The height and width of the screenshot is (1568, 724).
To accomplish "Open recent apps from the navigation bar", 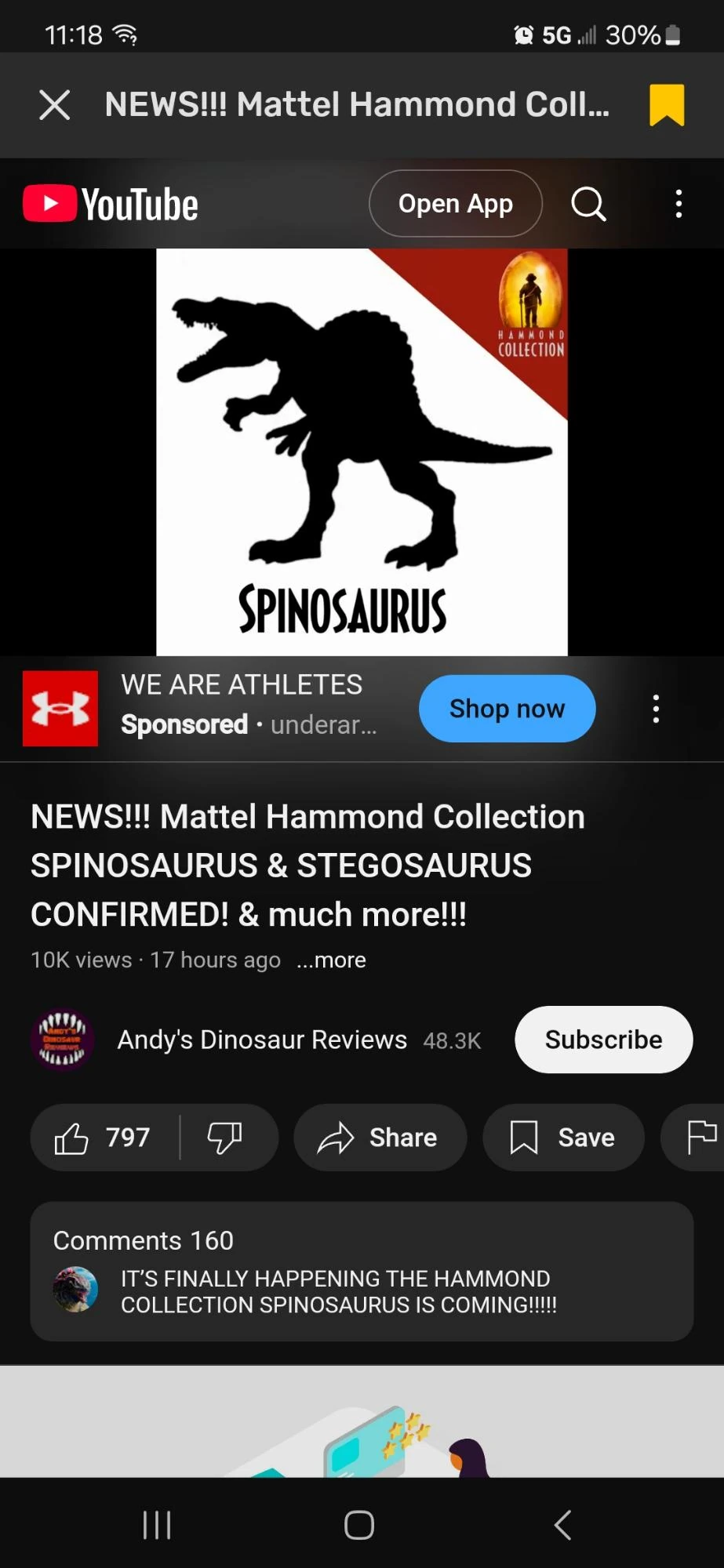I will (x=157, y=1525).
